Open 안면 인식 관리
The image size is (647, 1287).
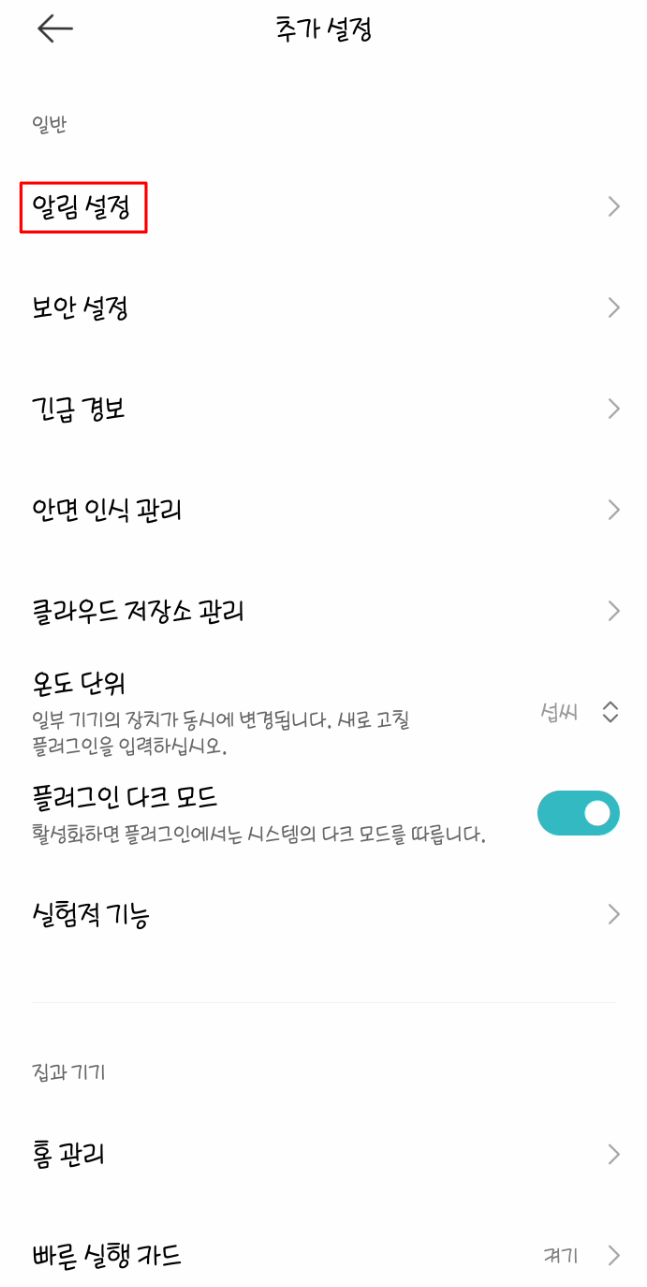coord(323,510)
